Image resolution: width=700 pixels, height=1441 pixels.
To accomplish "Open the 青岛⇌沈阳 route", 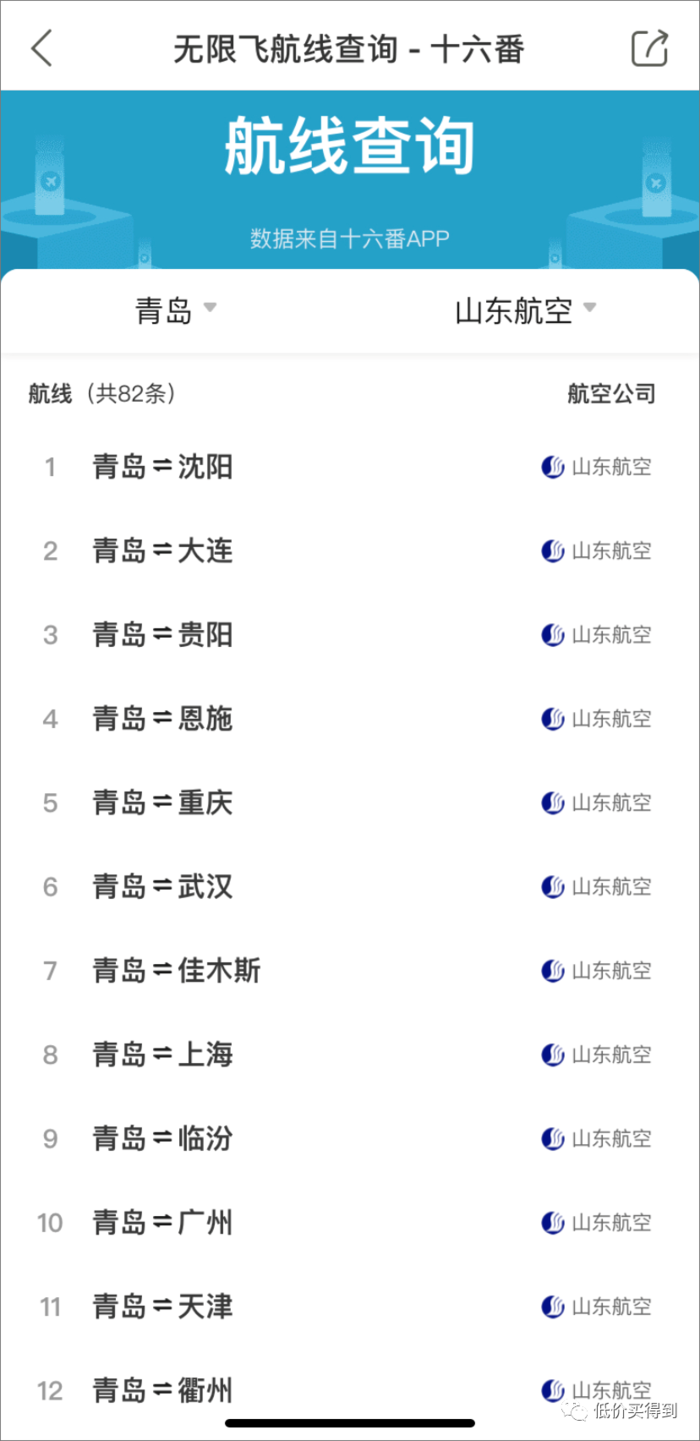I will (163, 467).
